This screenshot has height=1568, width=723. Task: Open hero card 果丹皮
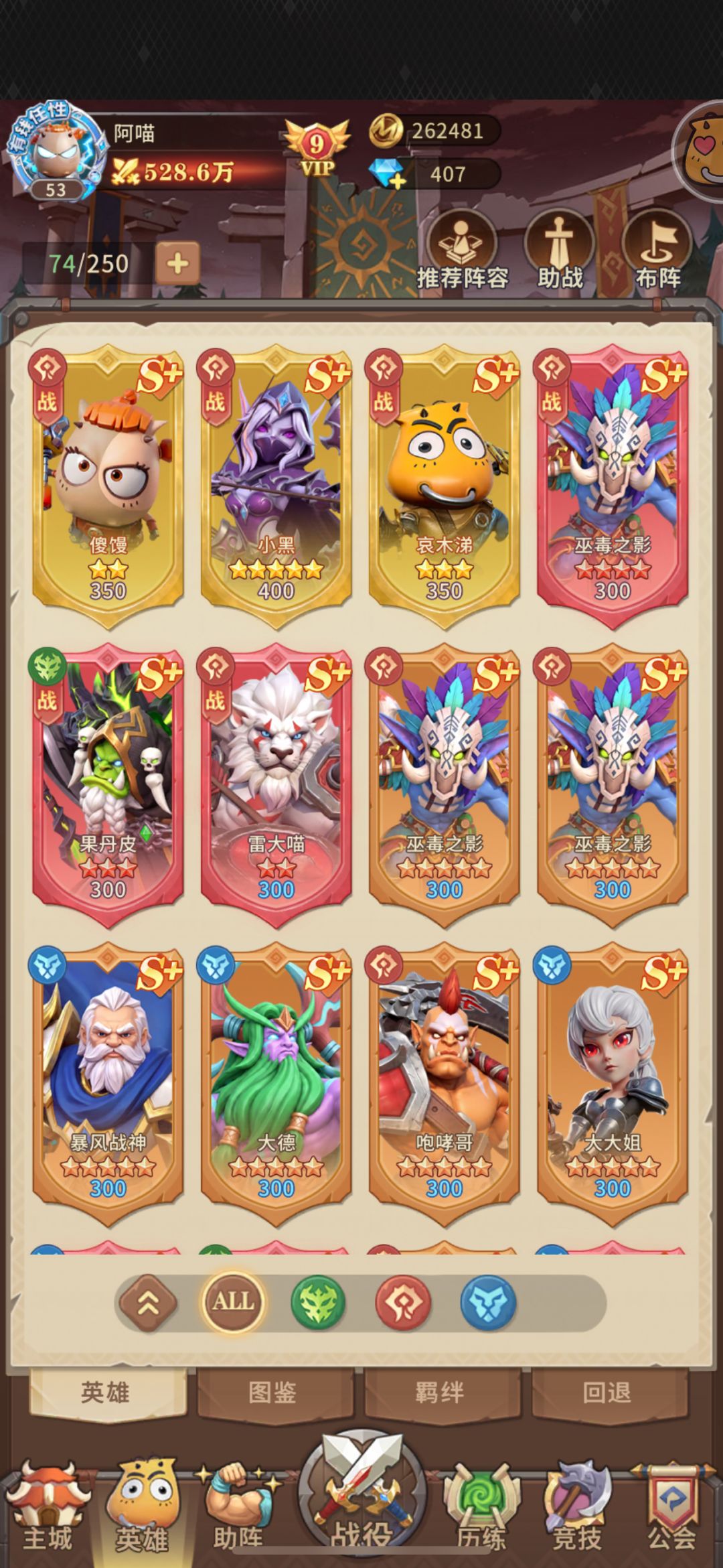click(108, 786)
